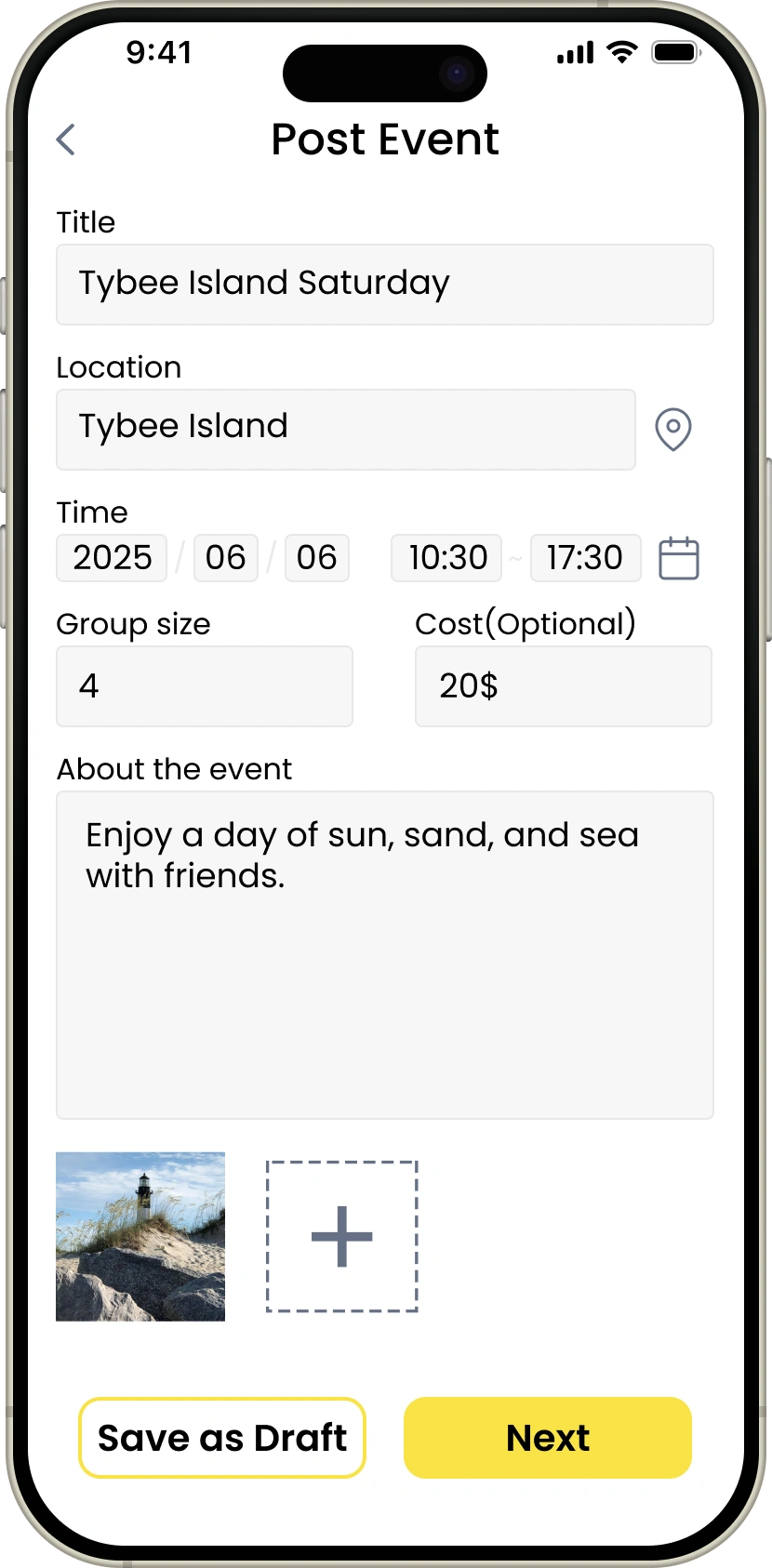This screenshot has height=1568, width=772.
Task: Edit the Location field
Action: (346, 430)
